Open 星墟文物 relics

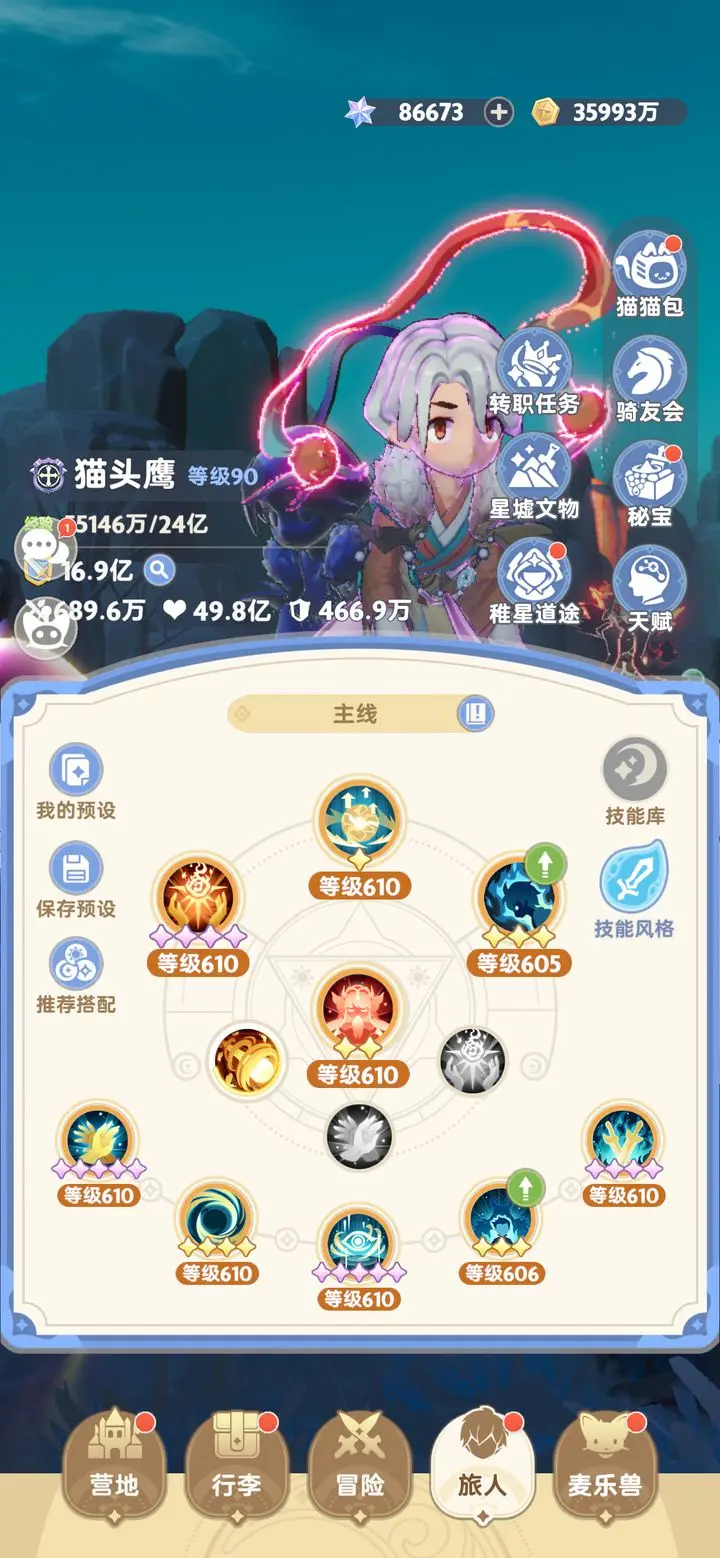(x=534, y=474)
